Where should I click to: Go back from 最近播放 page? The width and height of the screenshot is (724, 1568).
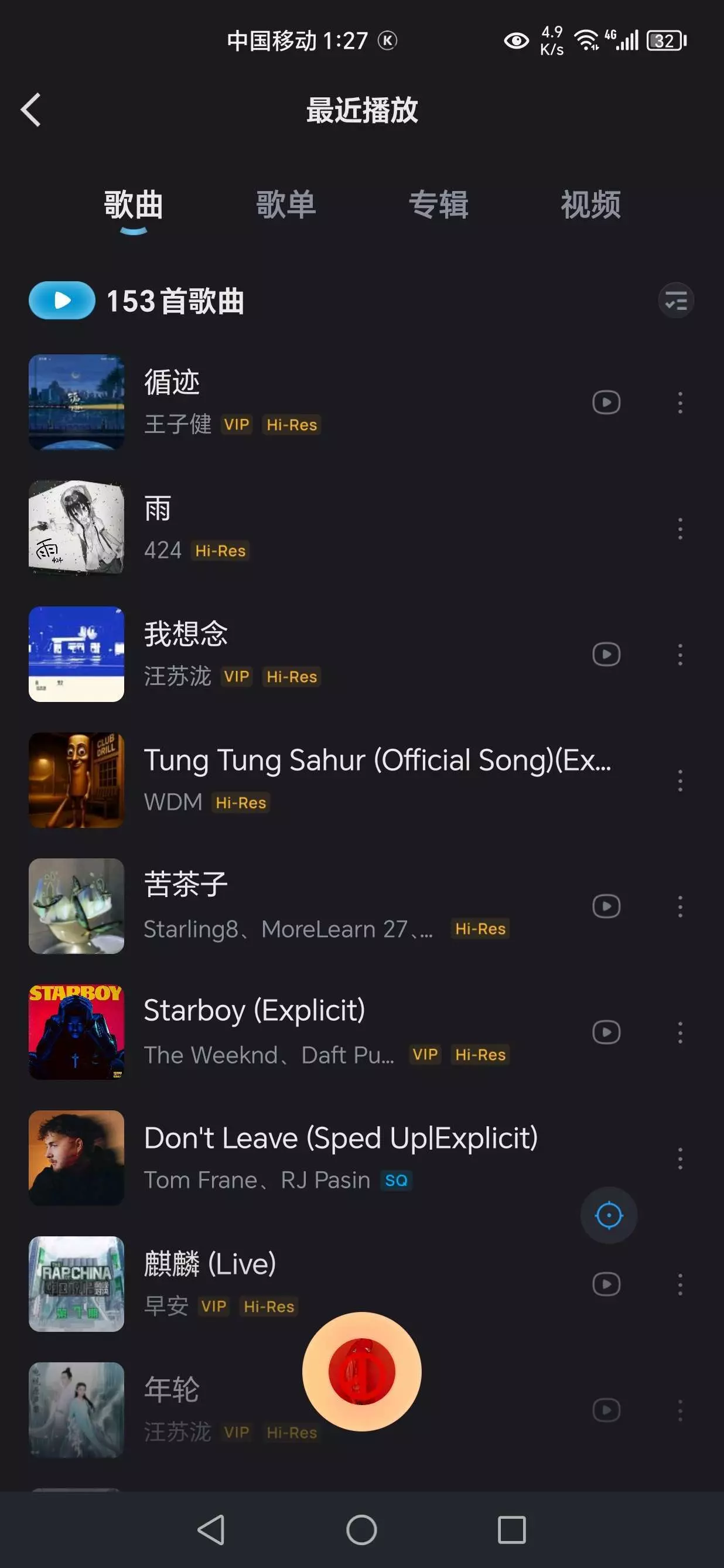click(30, 110)
